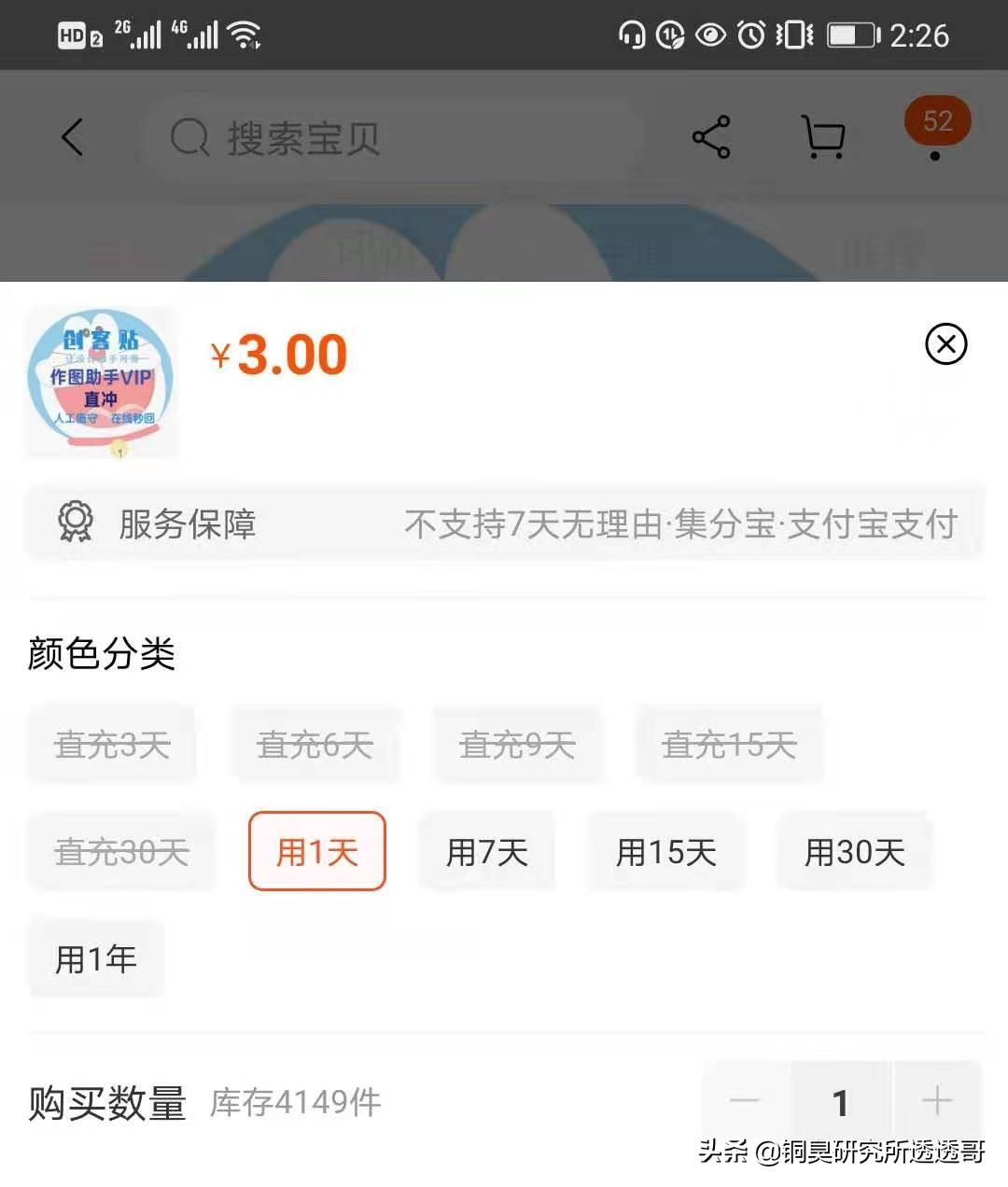Select the 用30天 duration
The width and height of the screenshot is (1008, 1187).
(x=855, y=851)
